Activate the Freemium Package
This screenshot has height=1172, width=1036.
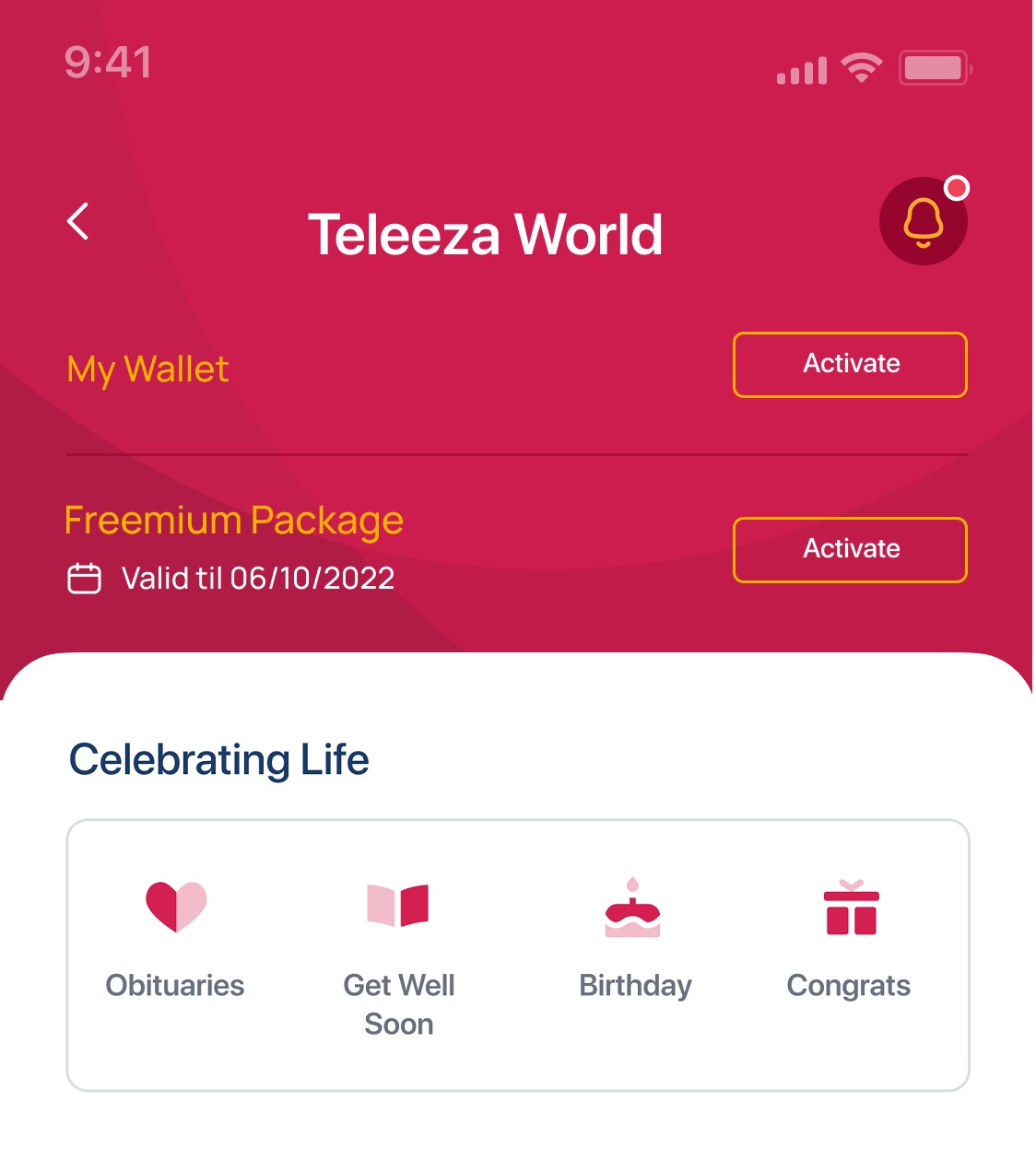(849, 550)
